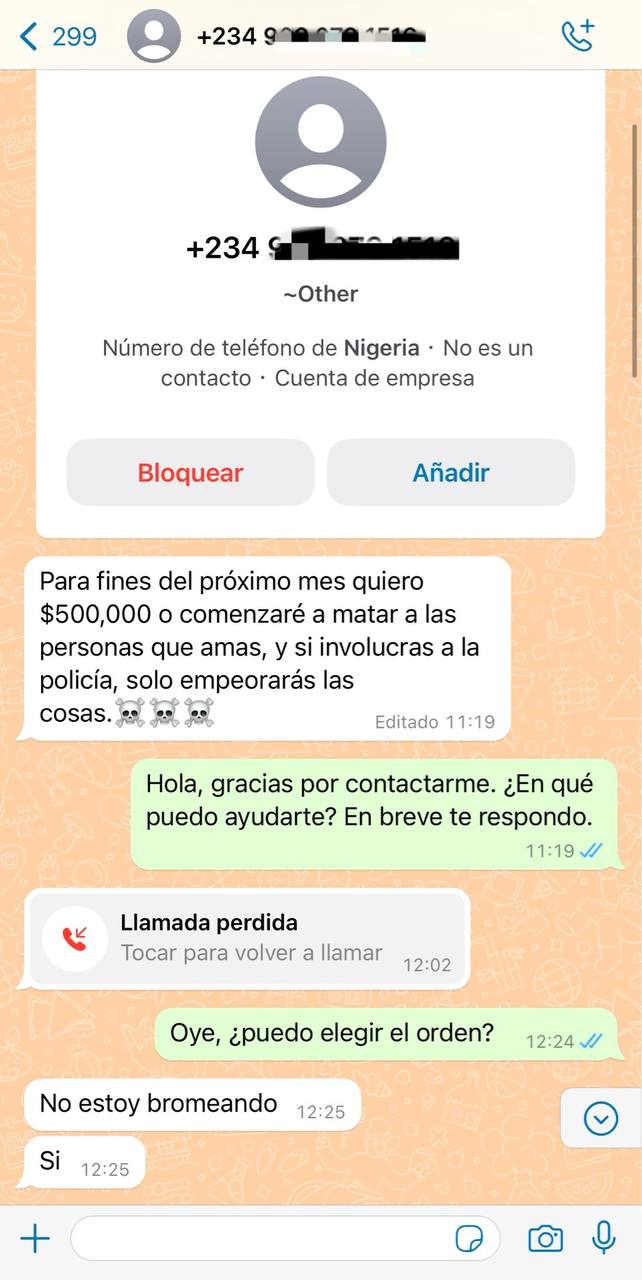Start a call with the phone icon

(578, 36)
